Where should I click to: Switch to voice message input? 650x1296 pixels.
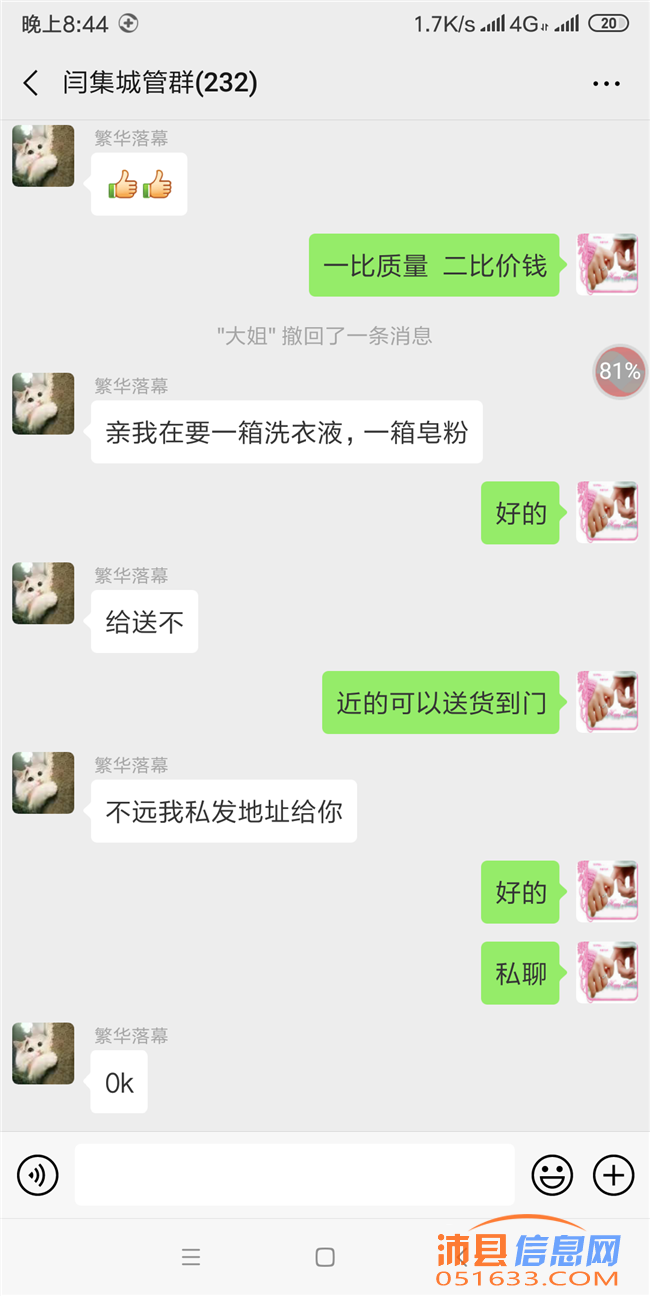[38, 1174]
